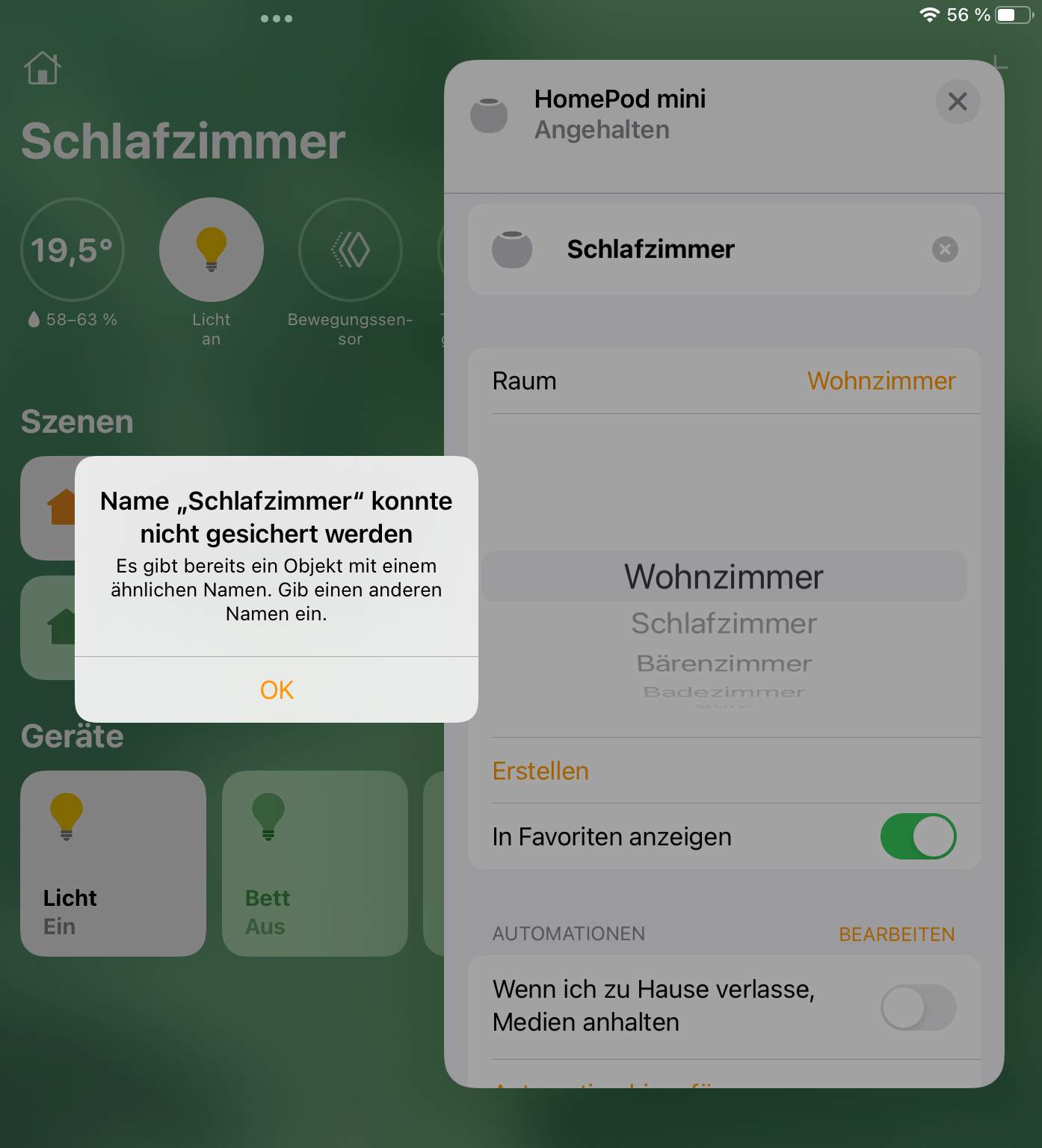
Task: Dismiss the alert with OK
Action: point(277,690)
